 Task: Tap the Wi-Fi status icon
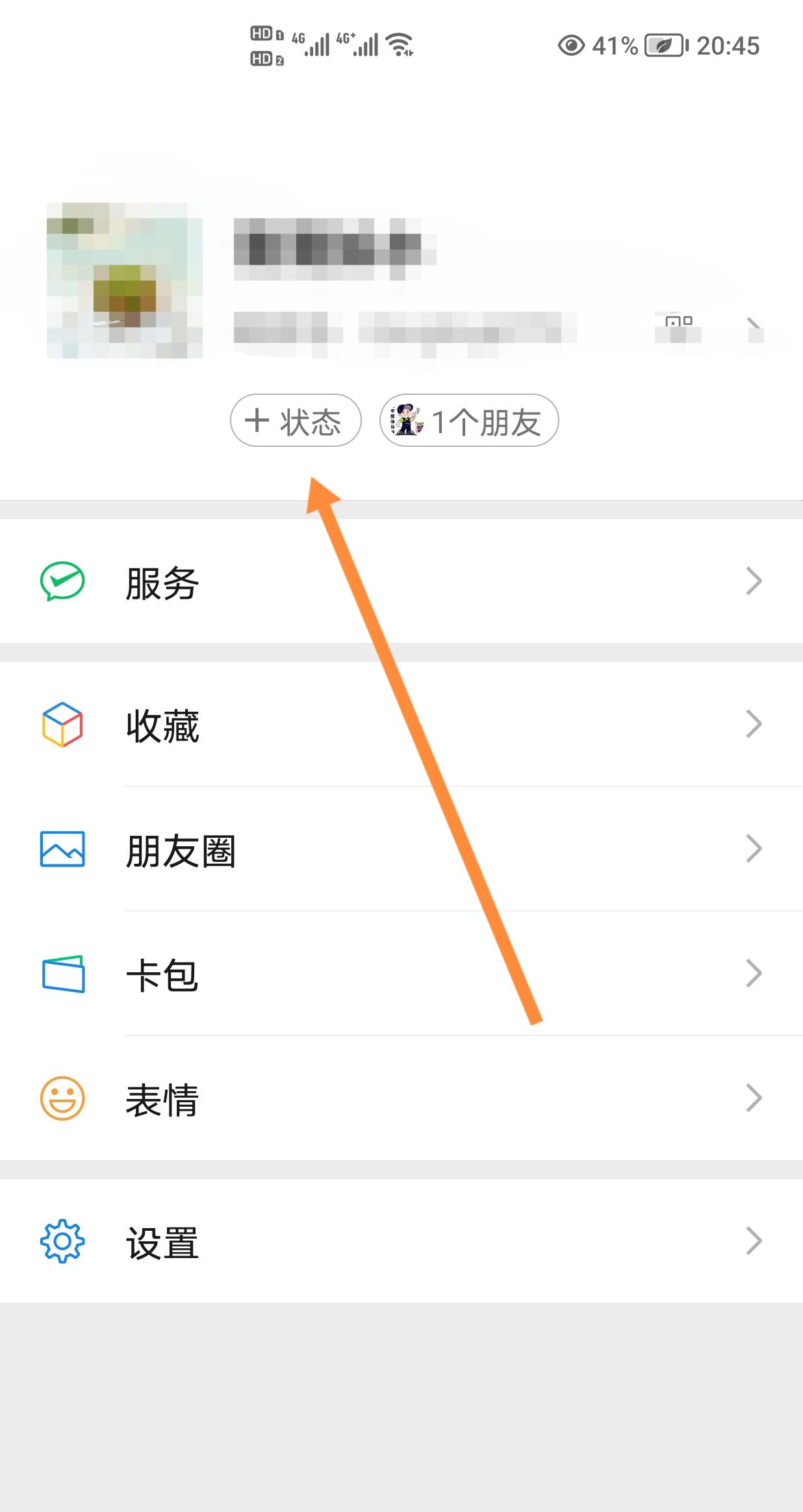pyautogui.click(x=398, y=44)
